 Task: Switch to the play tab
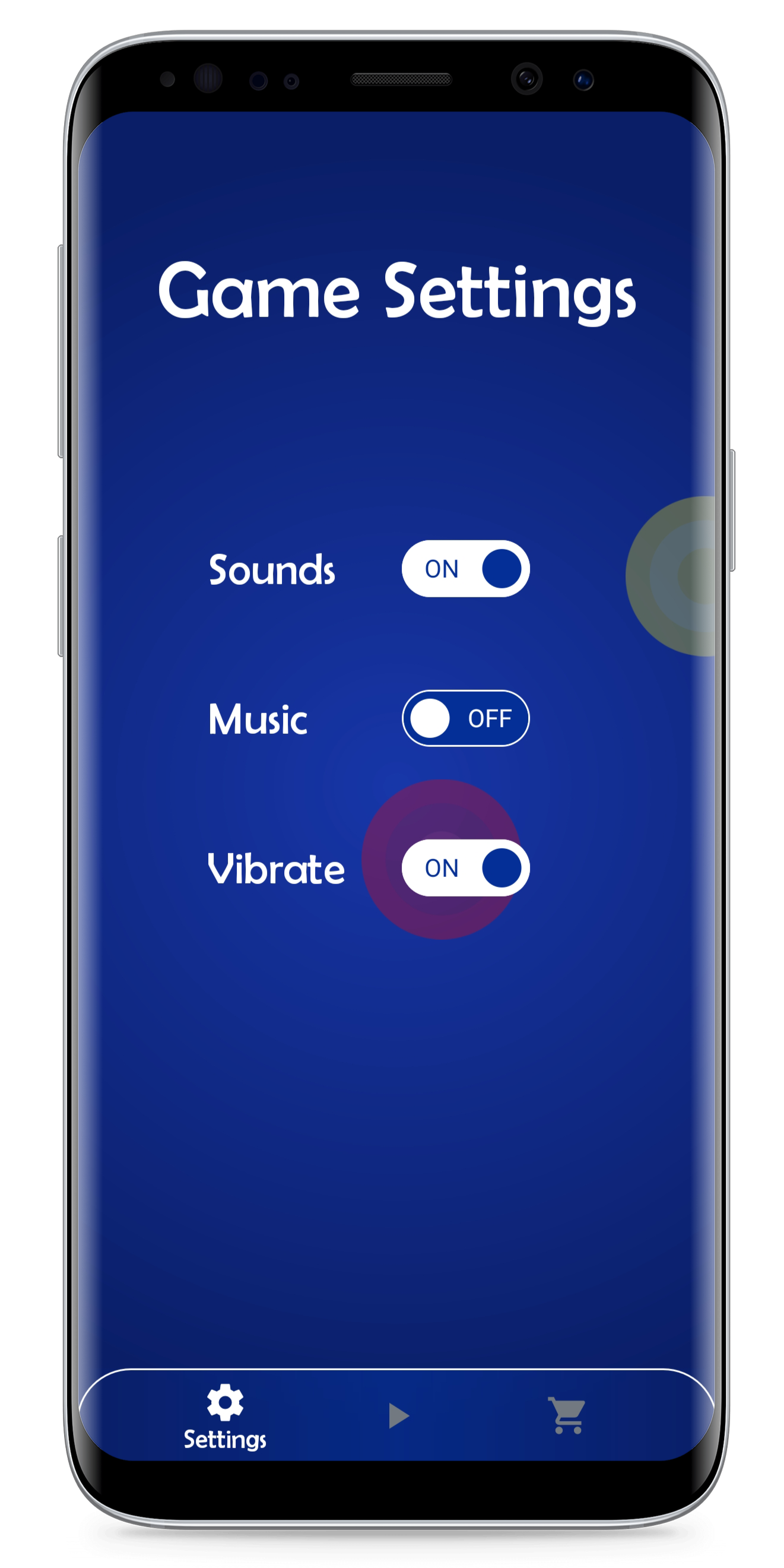point(399,1416)
